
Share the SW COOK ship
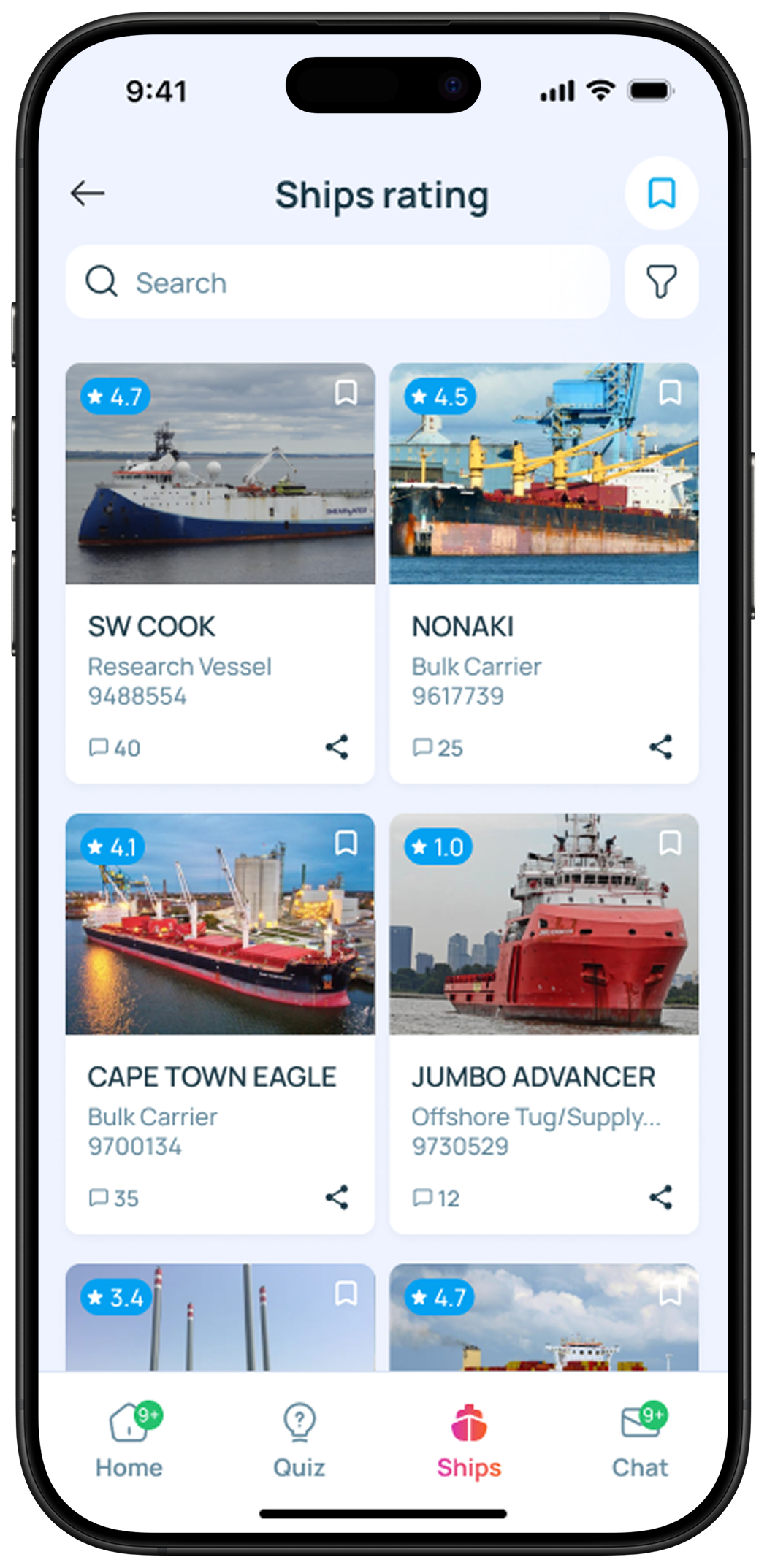coord(337,747)
